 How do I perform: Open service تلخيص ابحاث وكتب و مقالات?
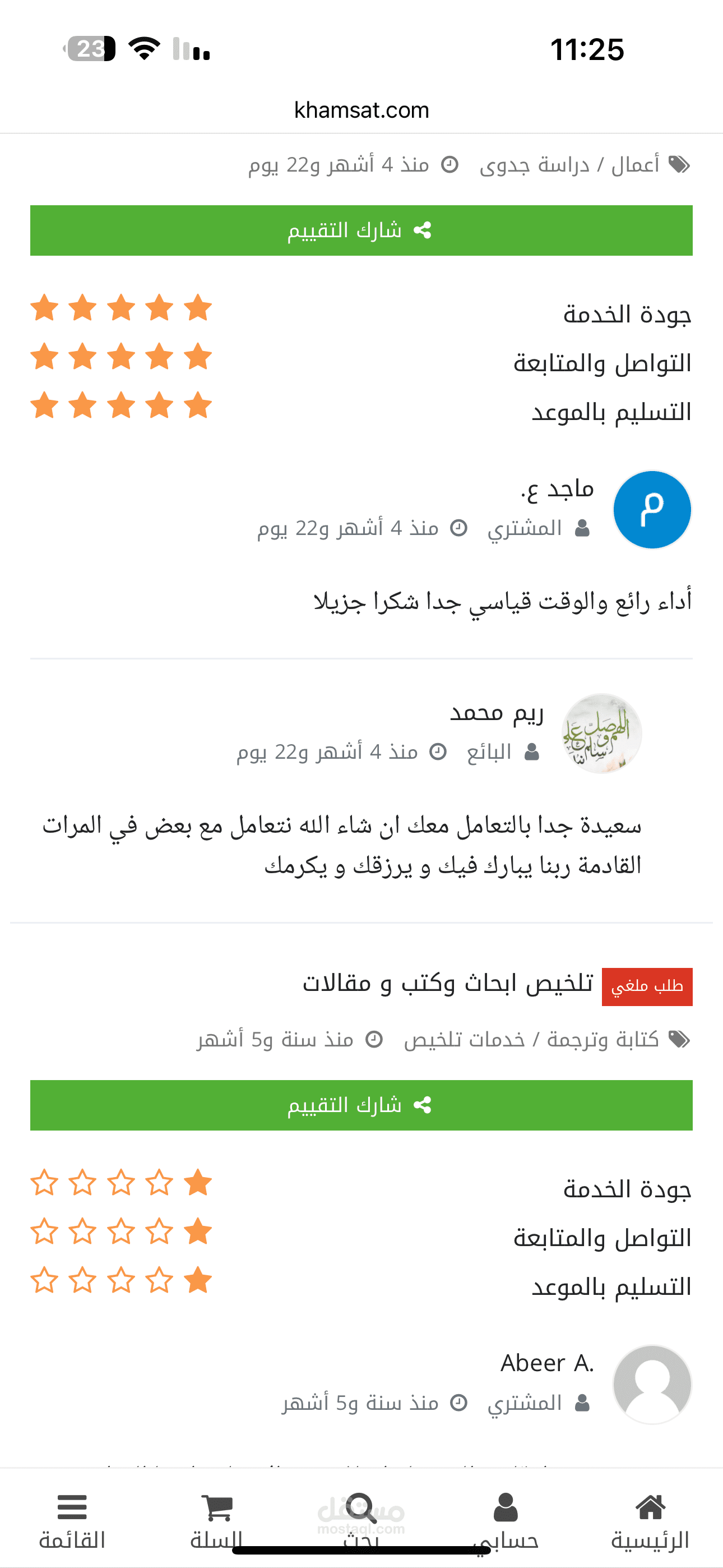coord(447,983)
